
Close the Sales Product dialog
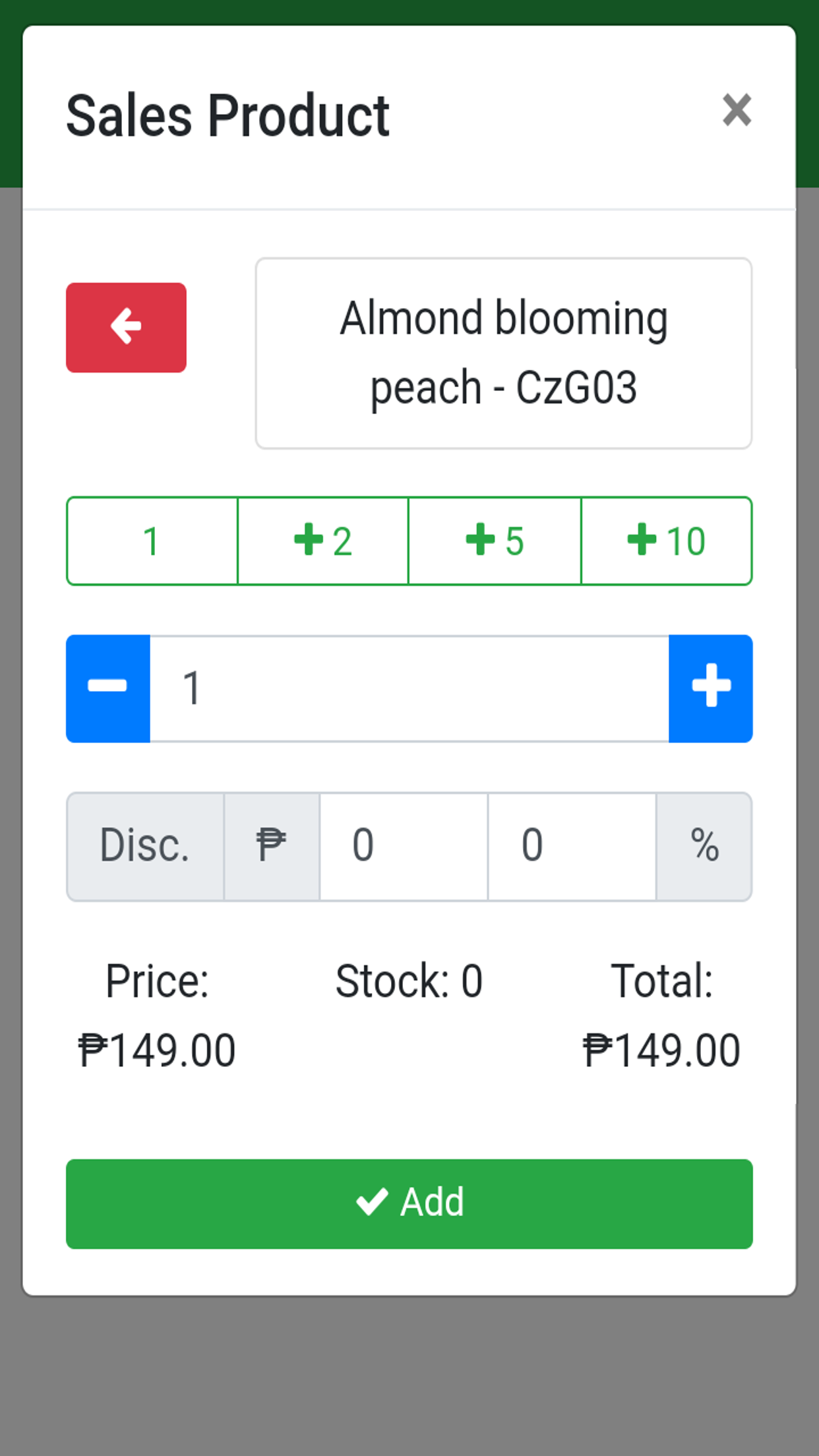[737, 110]
